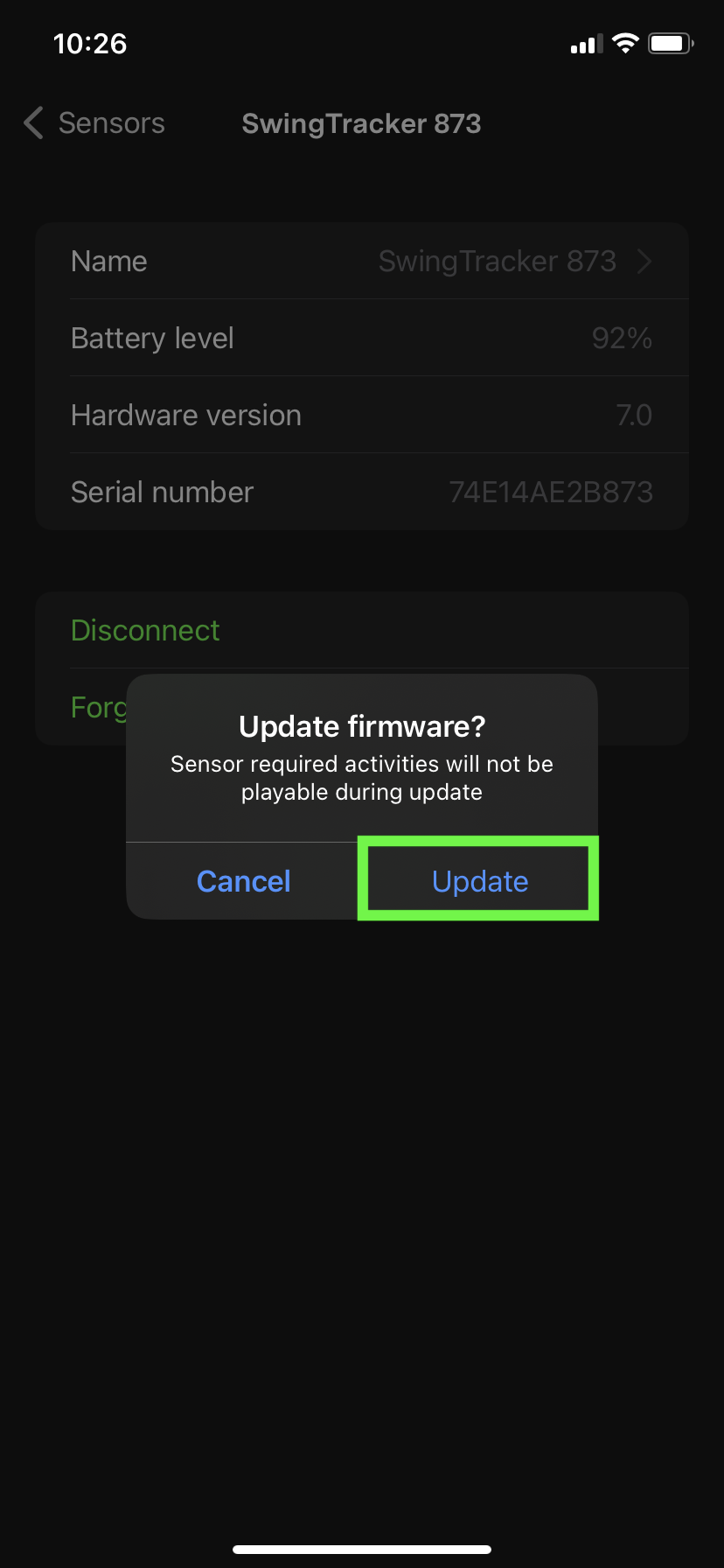
Task: Go back to Sensors
Action: (x=94, y=123)
